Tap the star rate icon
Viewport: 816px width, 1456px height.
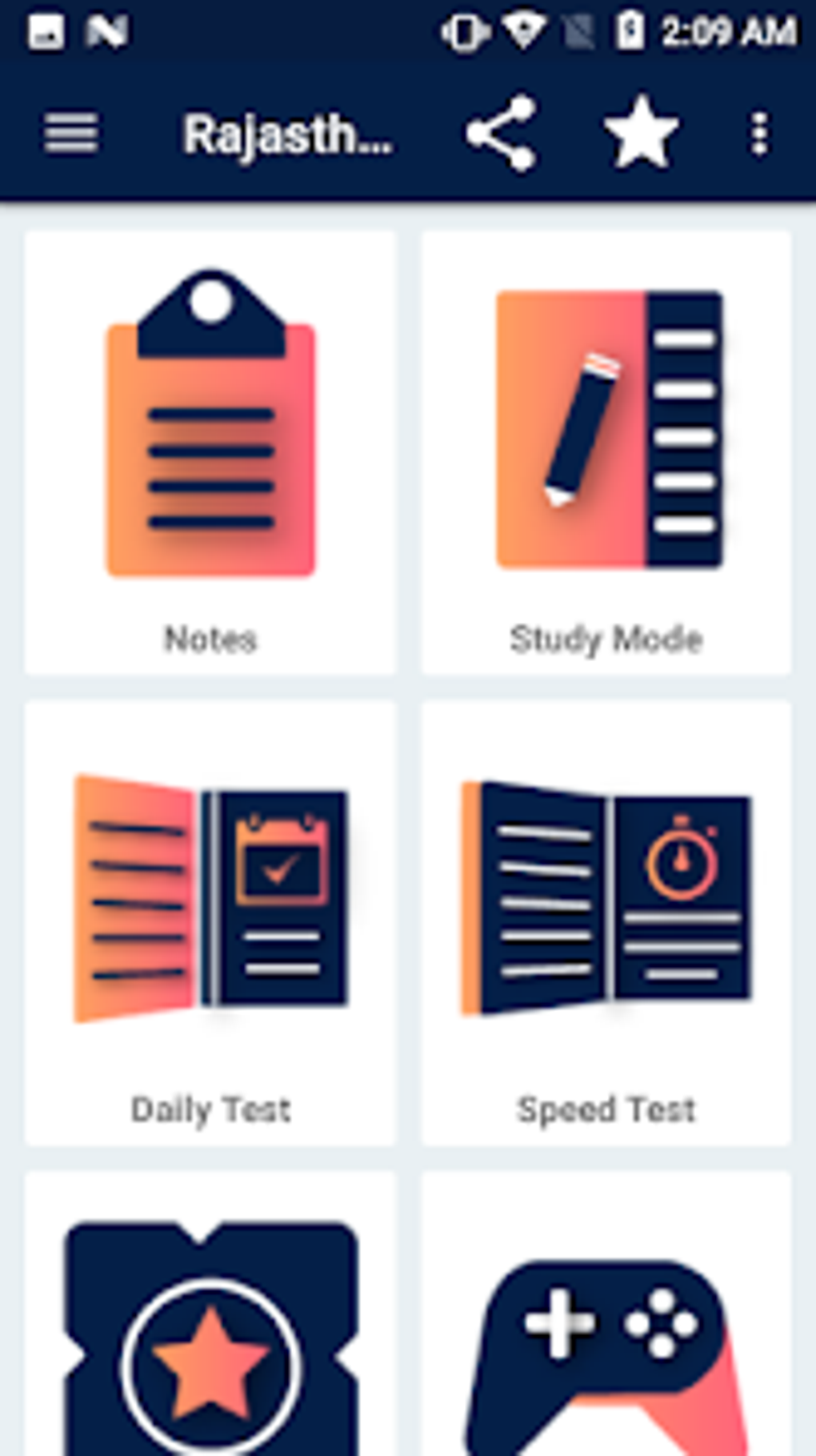[641, 133]
